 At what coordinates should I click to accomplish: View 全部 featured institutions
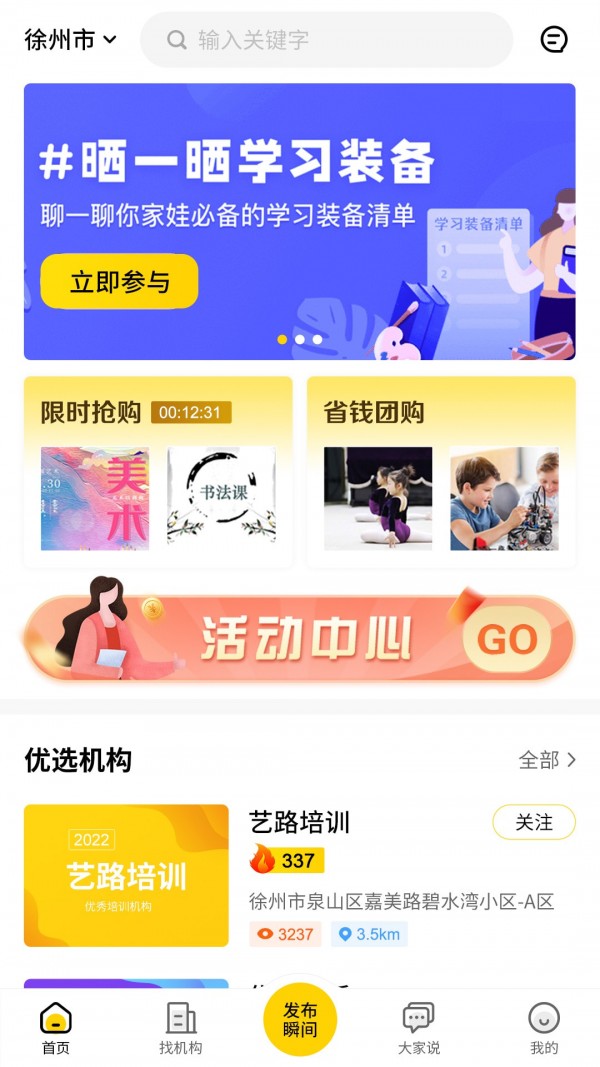click(547, 760)
